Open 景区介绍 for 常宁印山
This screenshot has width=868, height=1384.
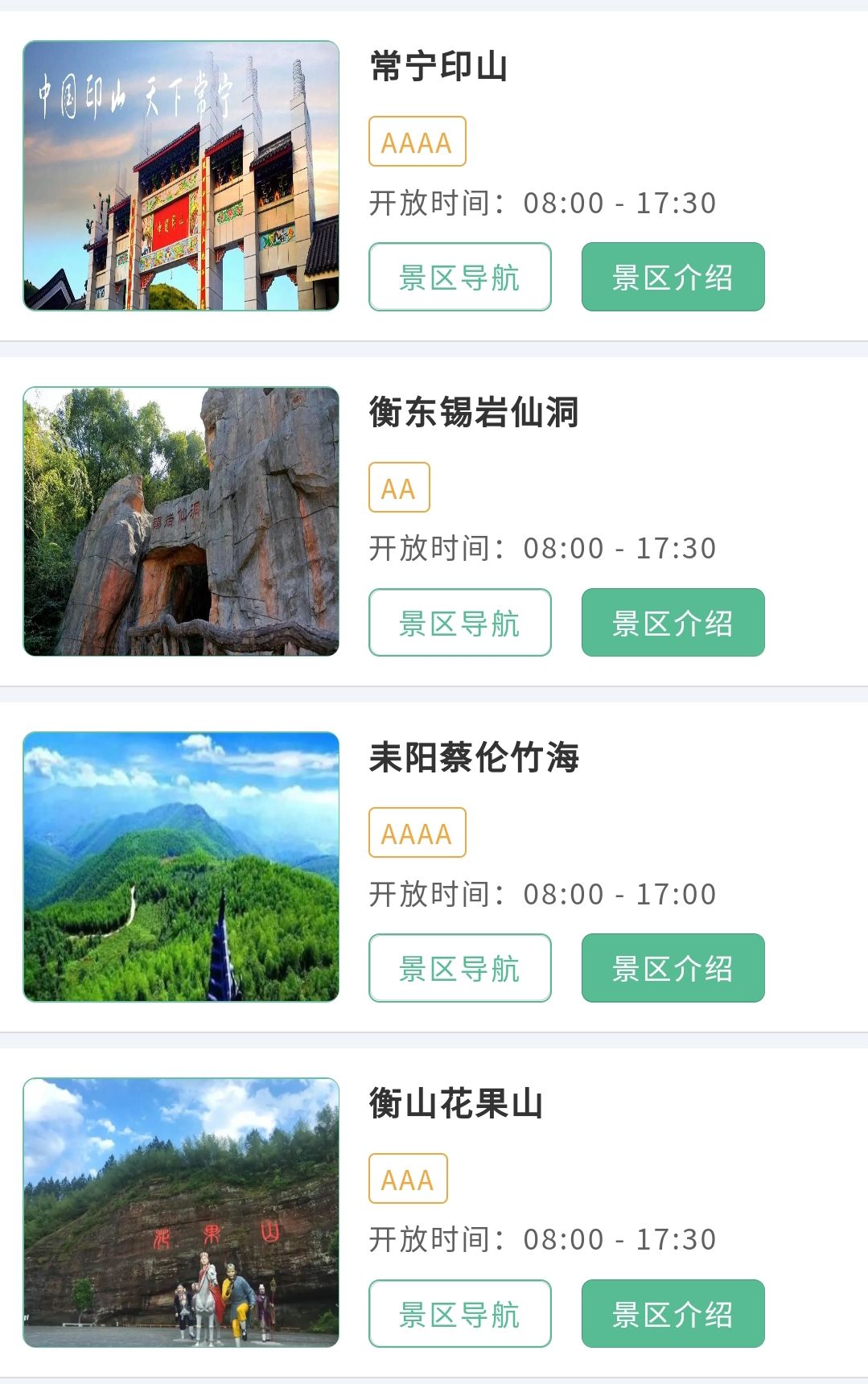click(673, 277)
